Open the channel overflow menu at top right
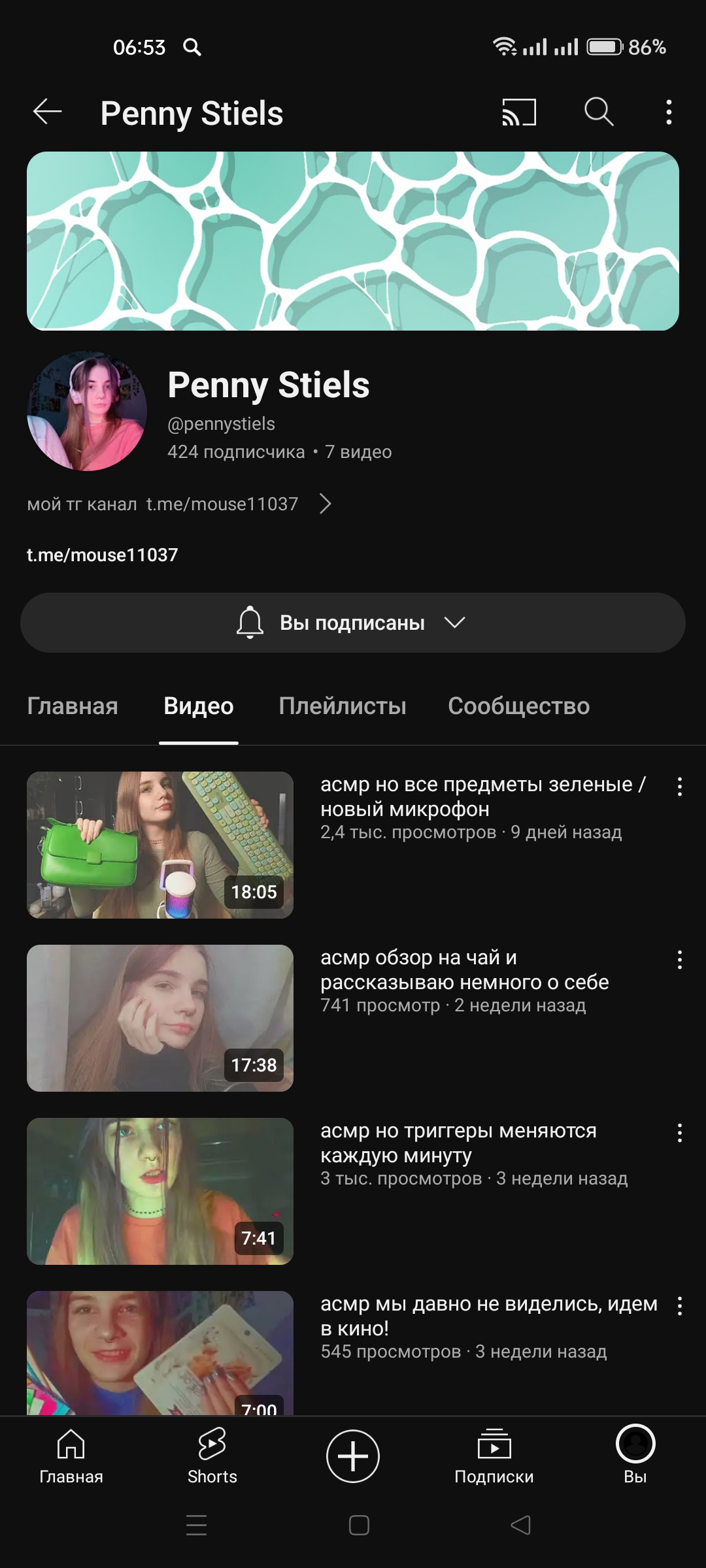706x1568 pixels. (x=668, y=112)
